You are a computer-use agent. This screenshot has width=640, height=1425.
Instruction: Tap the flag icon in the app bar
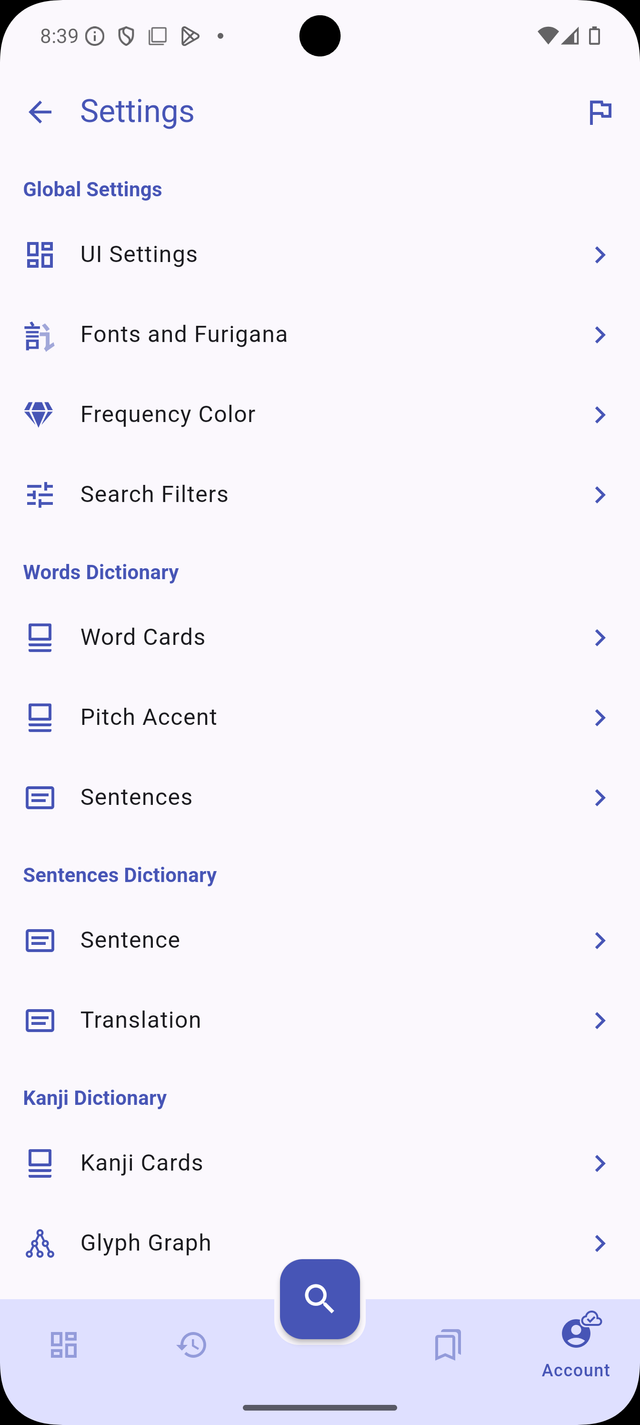click(600, 112)
